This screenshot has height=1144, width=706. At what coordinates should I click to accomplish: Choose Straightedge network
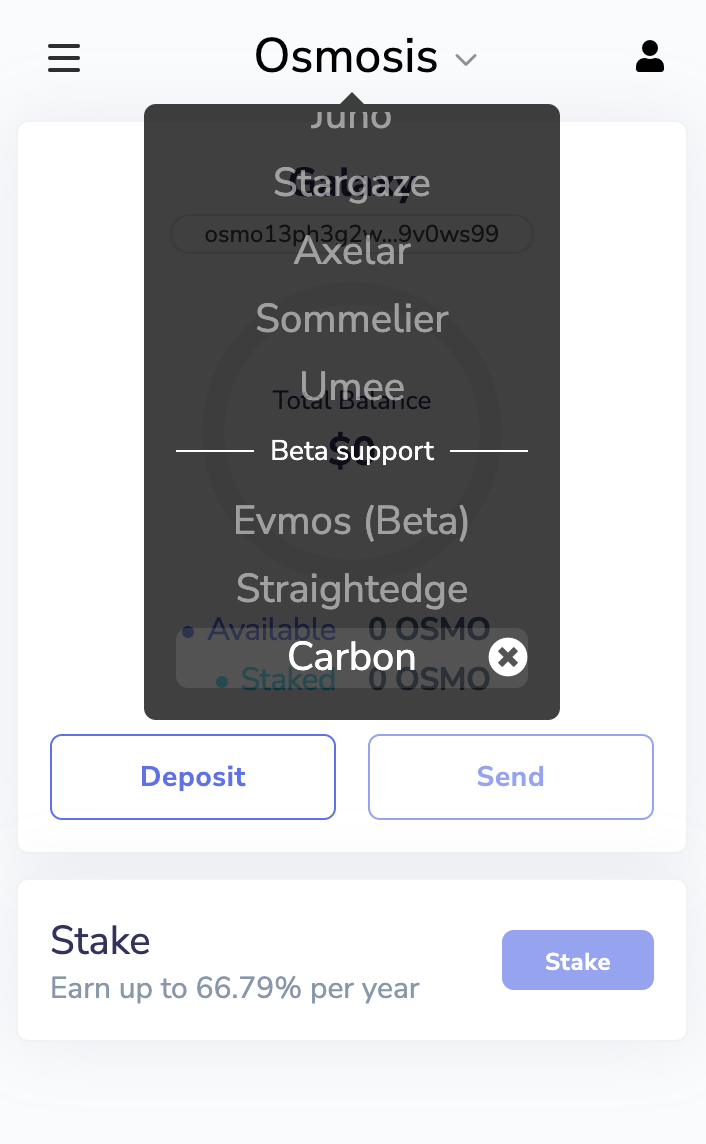[352, 589]
